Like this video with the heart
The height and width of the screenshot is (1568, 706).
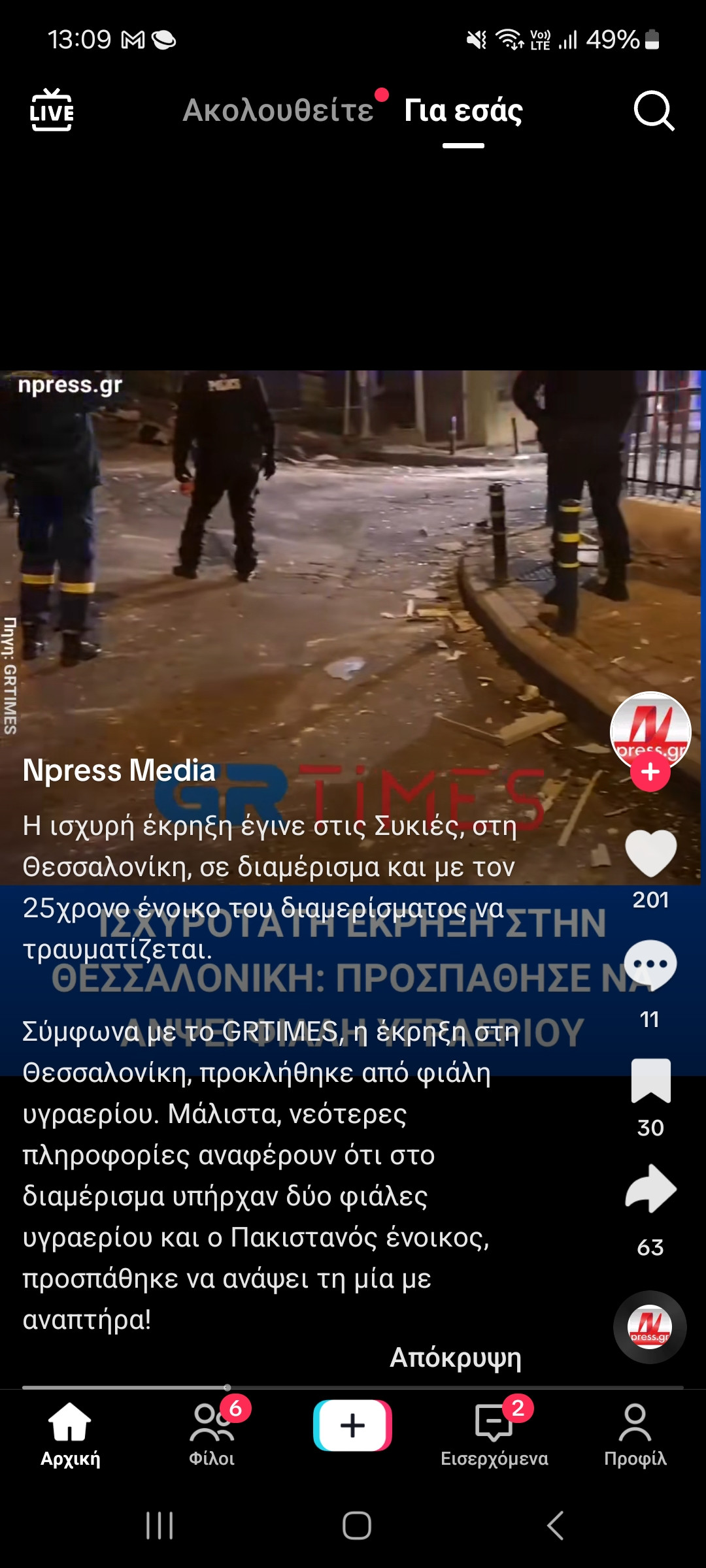pyautogui.click(x=650, y=853)
